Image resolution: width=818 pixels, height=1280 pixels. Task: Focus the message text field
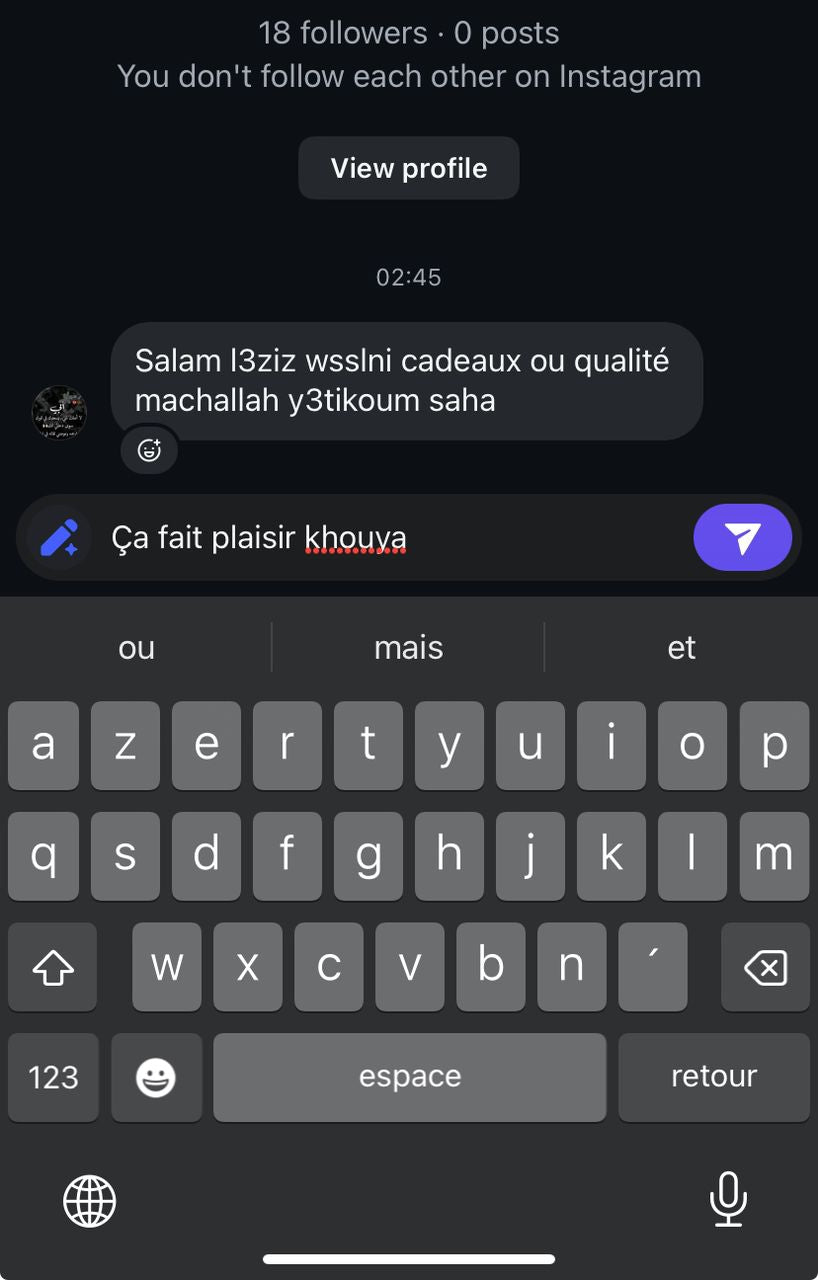click(400, 538)
